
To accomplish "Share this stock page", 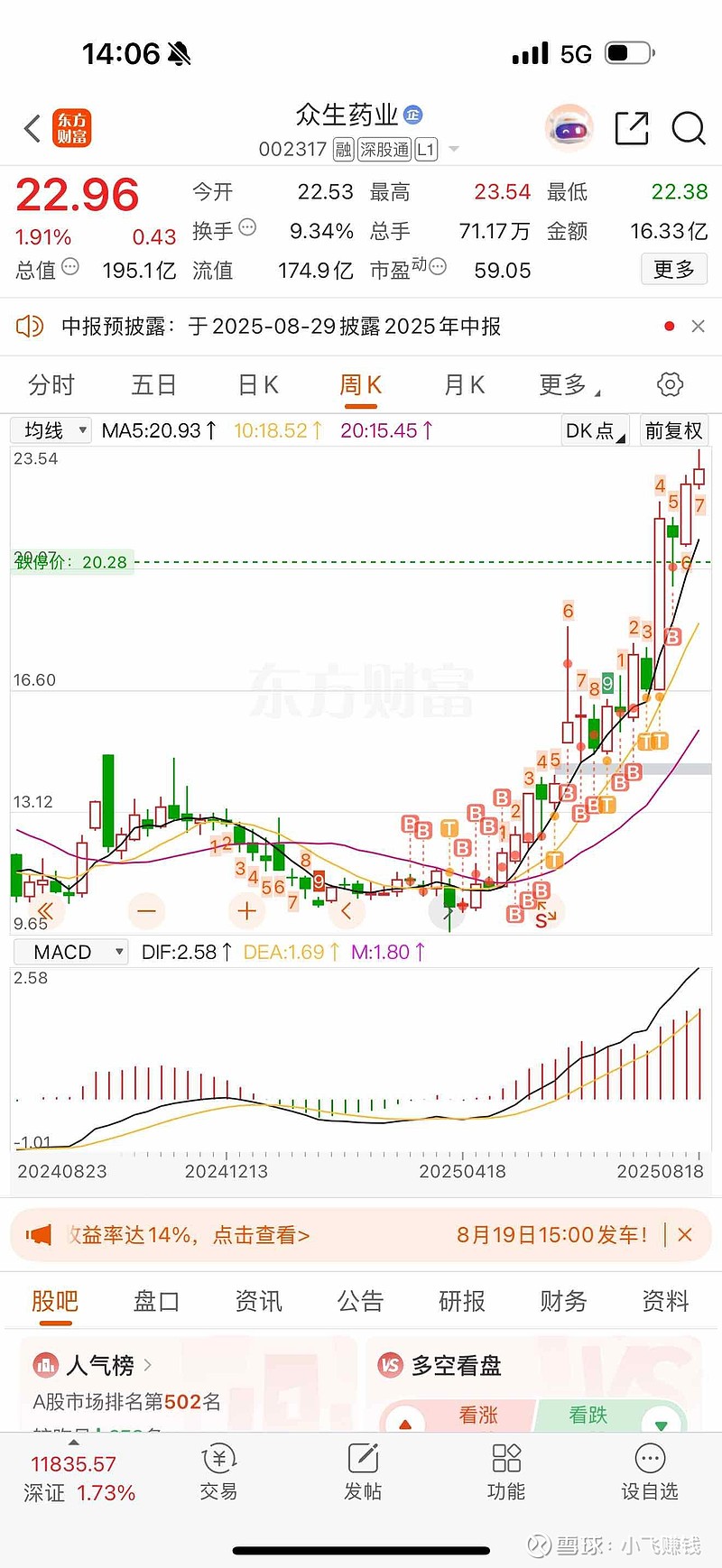I will click(x=632, y=128).
